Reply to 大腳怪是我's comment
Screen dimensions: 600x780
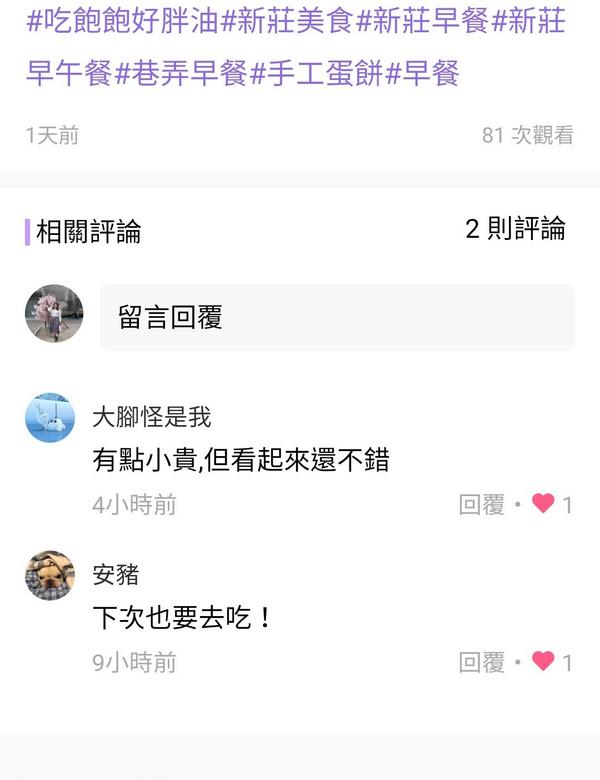pyautogui.click(x=482, y=505)
